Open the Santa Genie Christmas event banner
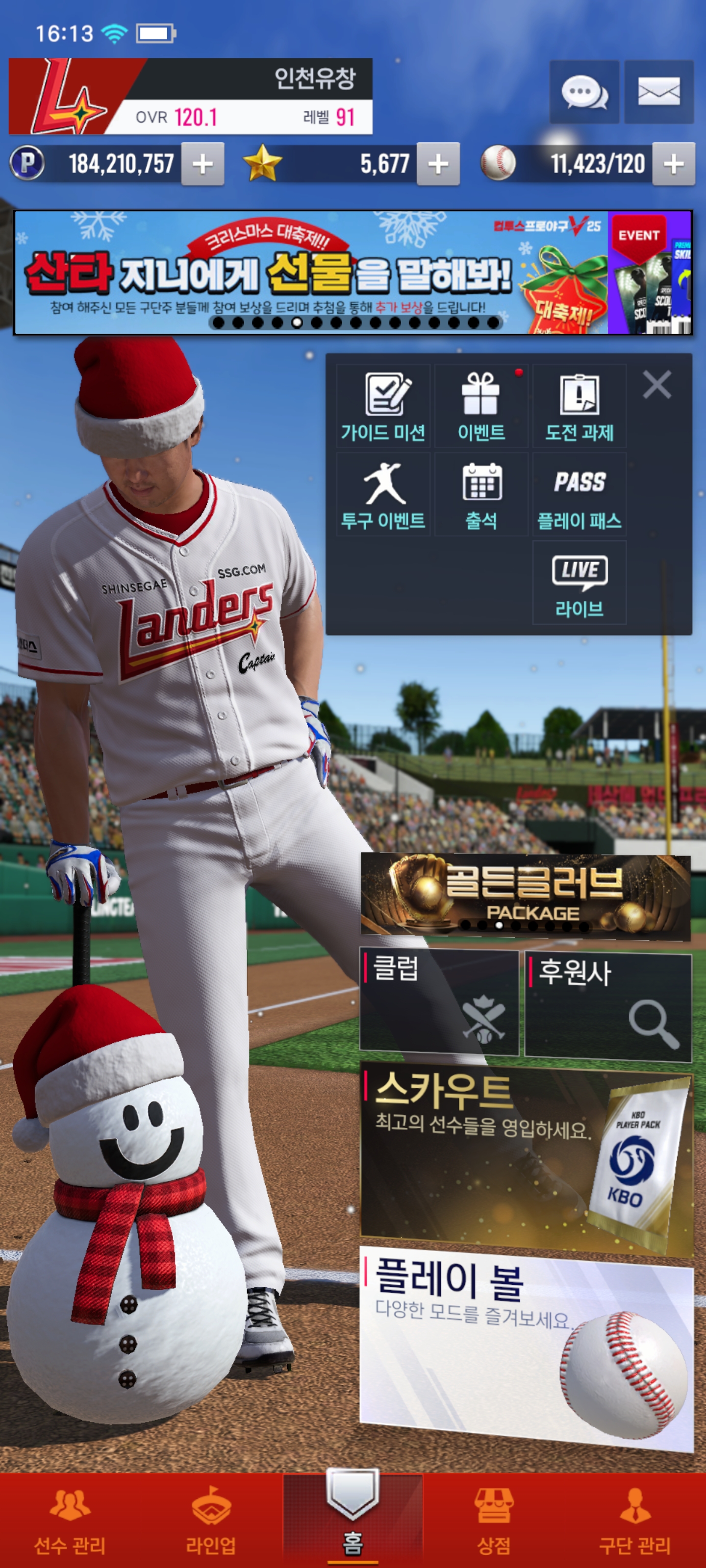 (311, 273)
